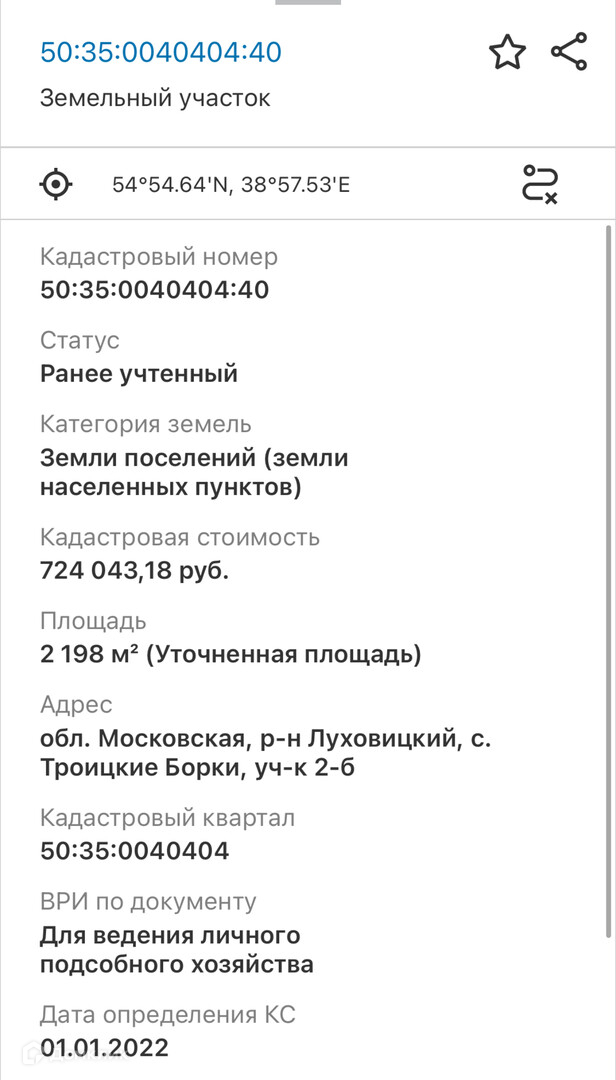The width and height of the screenshot is (616, 1080).
Task: Tap the route clear icon
Action: tap(540, 184)
